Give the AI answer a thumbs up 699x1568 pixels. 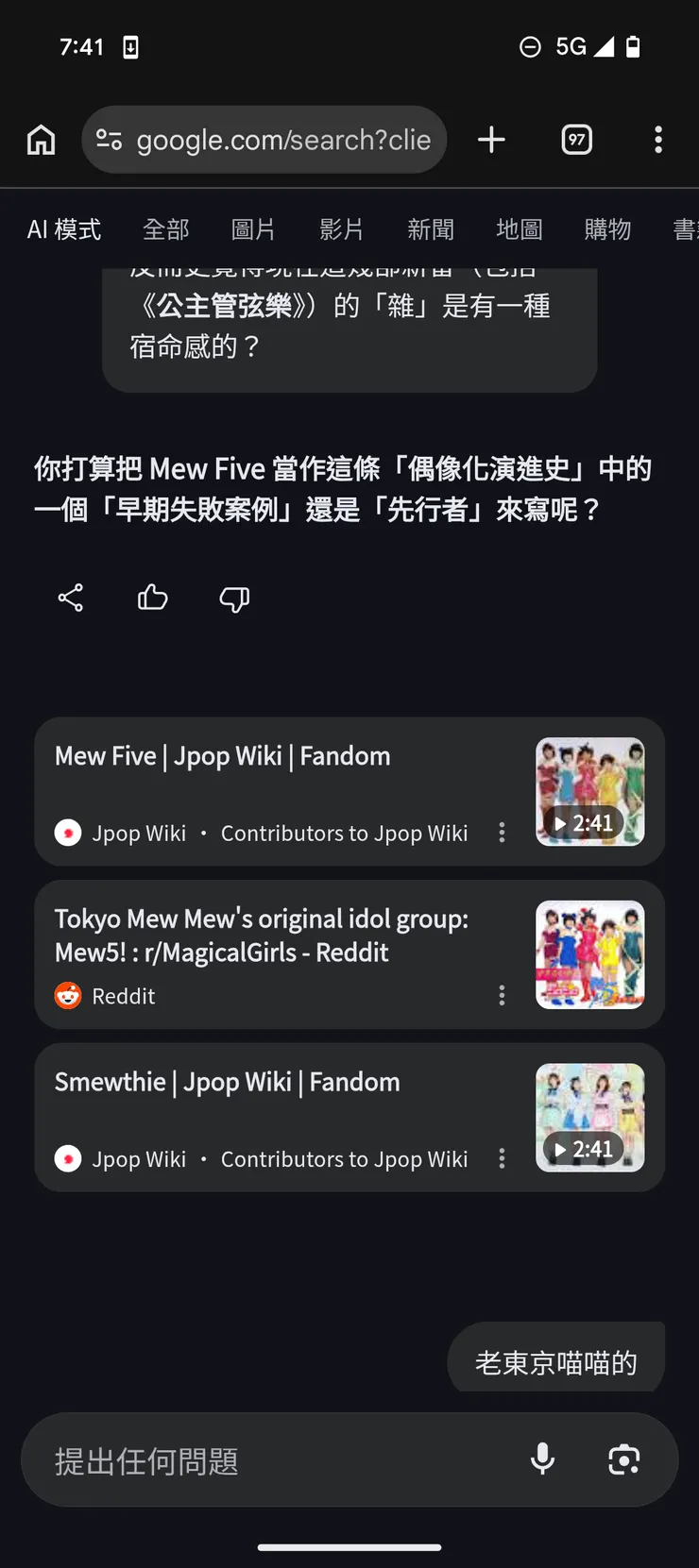point(152,598)
